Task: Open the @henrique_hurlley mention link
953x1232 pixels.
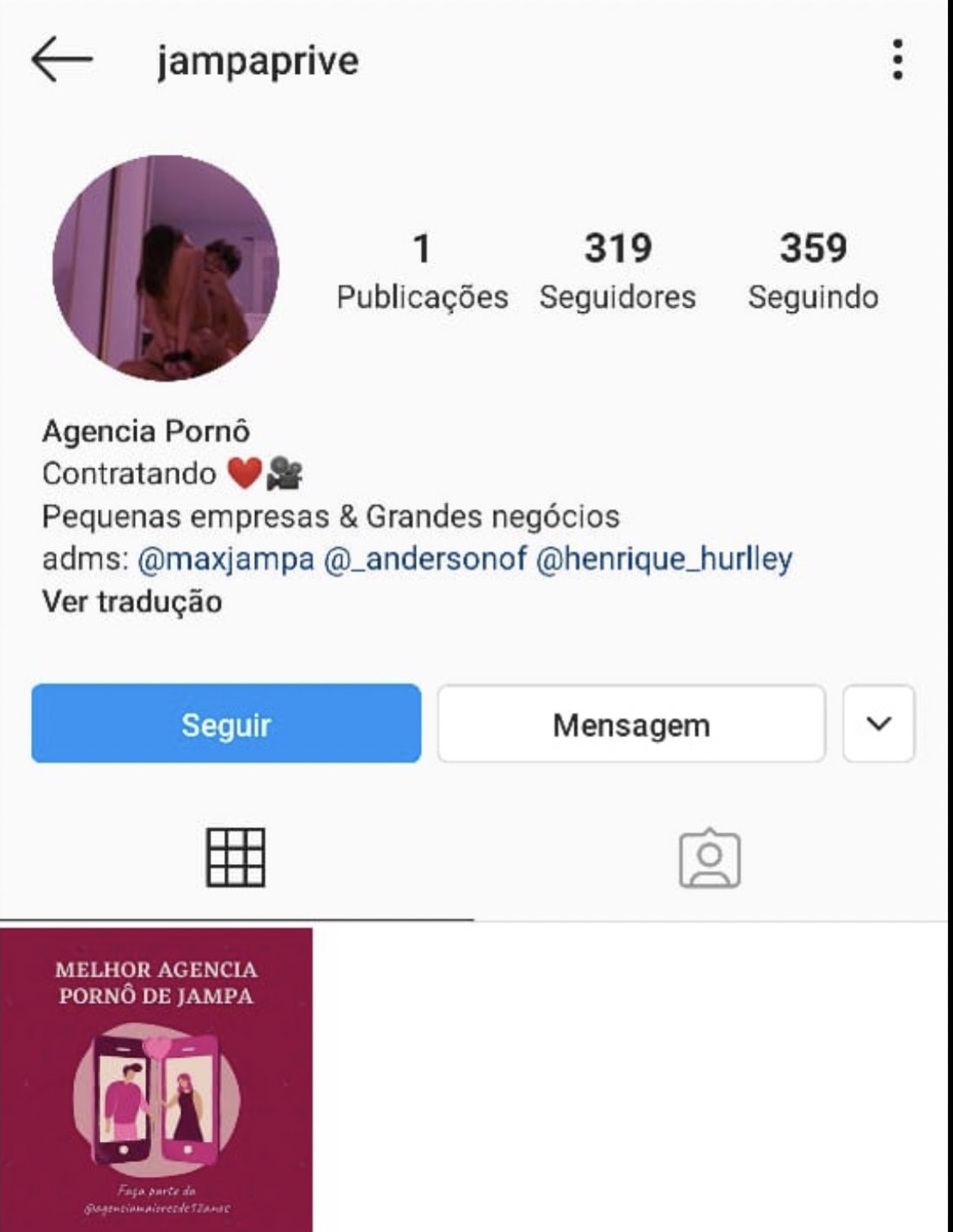Action: click(673, 559)
